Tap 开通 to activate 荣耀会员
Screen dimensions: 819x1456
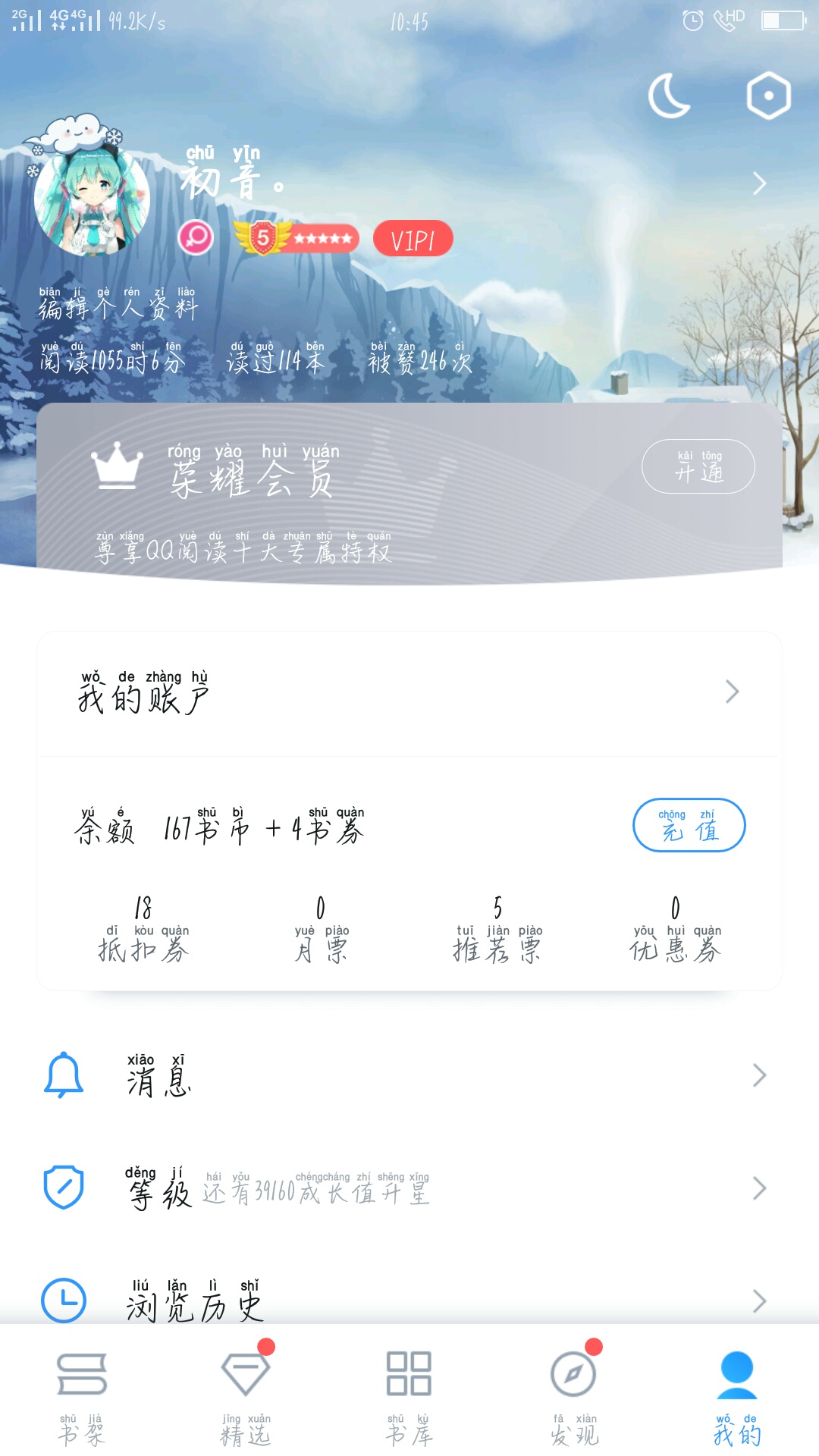tap(698, 466)
